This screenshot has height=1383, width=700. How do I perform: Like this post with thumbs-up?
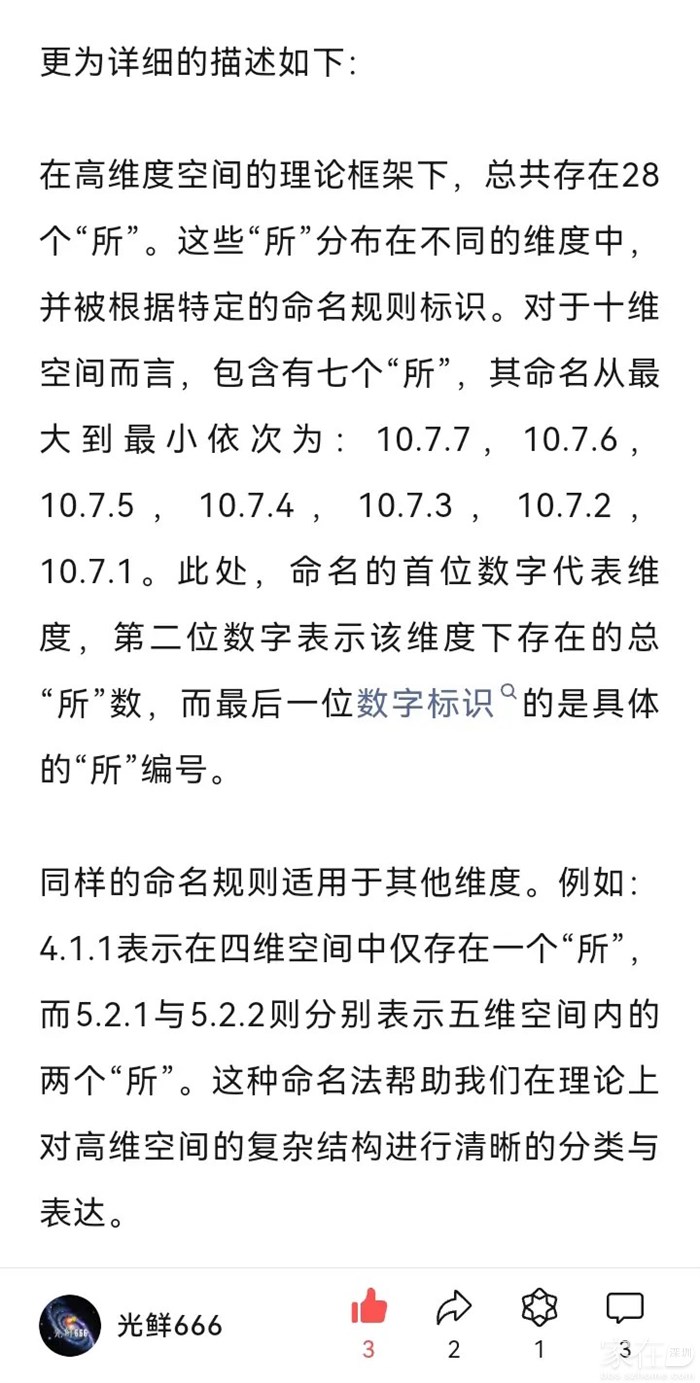click(368, 1307)
